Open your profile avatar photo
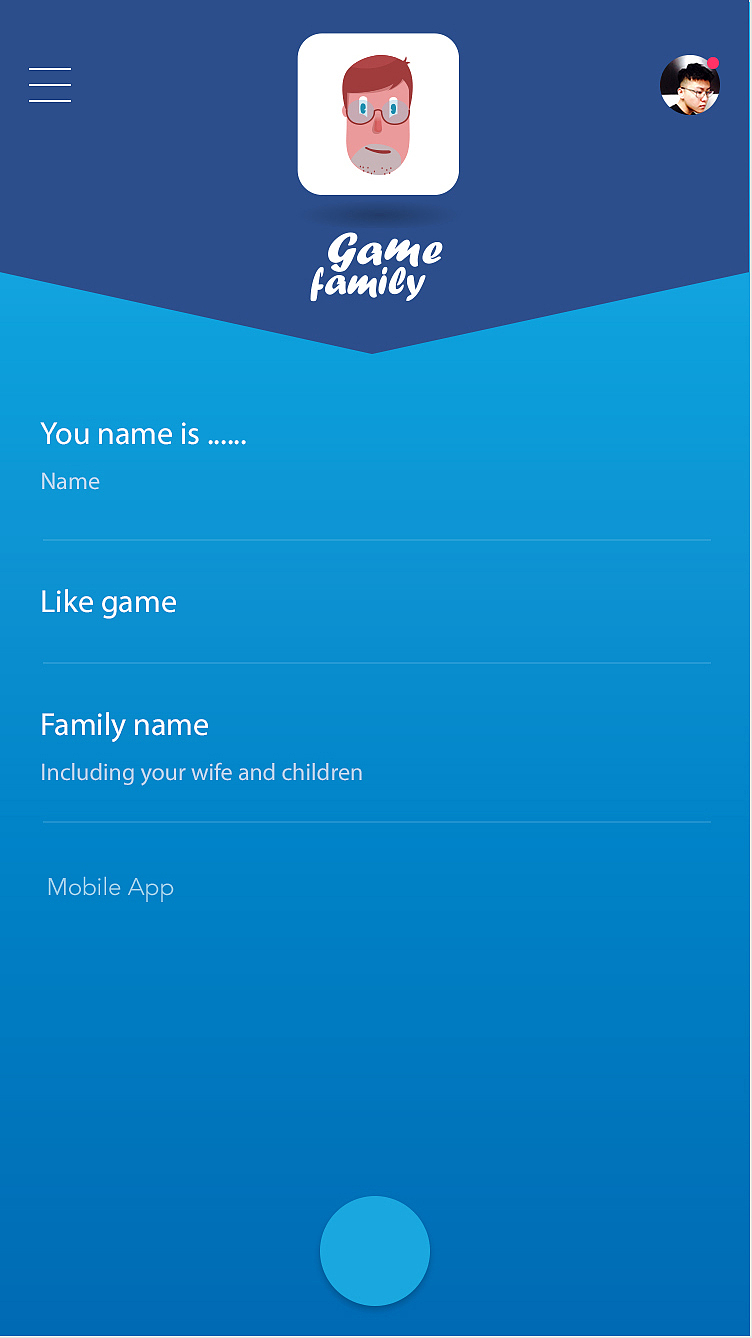The image size is (752, 1338). (689, 86)
